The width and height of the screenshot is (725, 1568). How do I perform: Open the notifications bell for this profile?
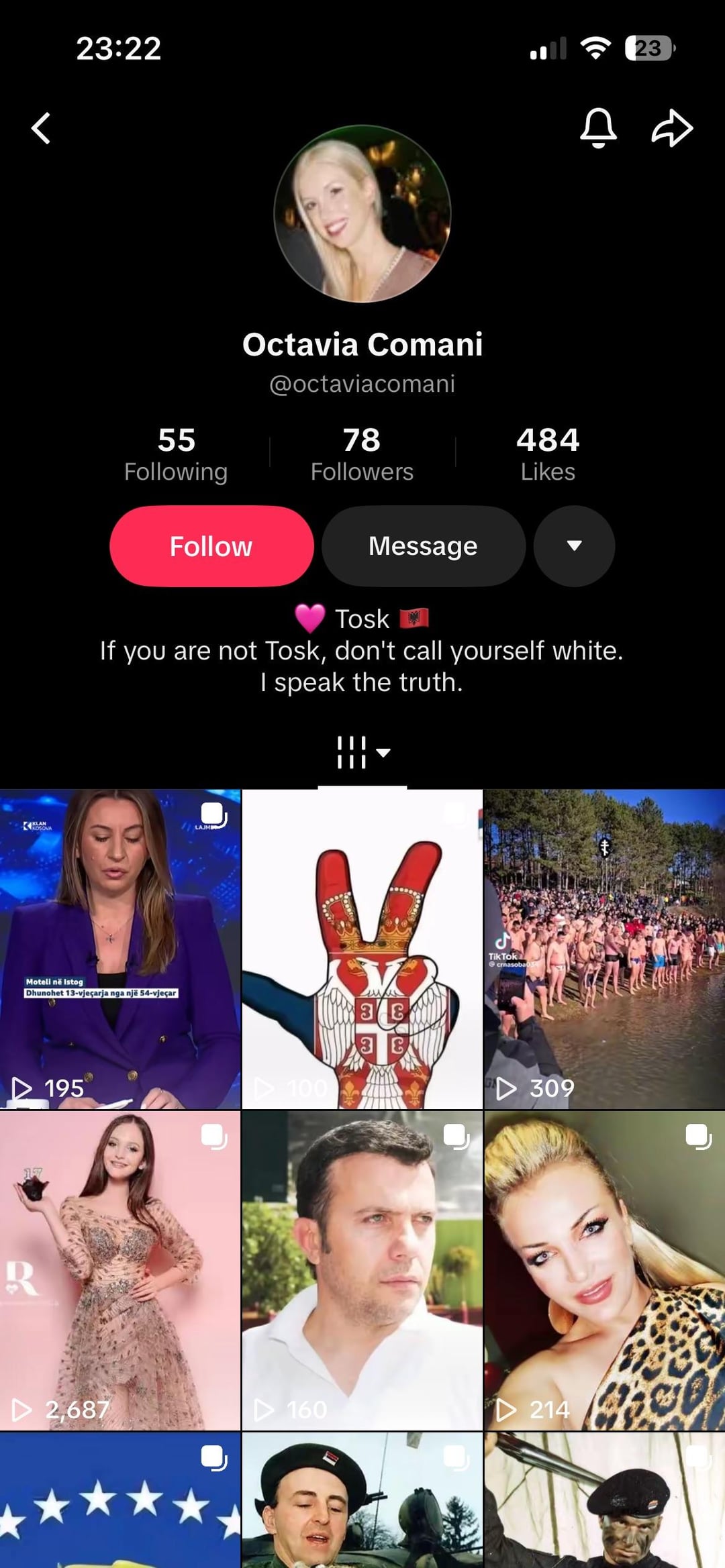click(x=597, y=127)
